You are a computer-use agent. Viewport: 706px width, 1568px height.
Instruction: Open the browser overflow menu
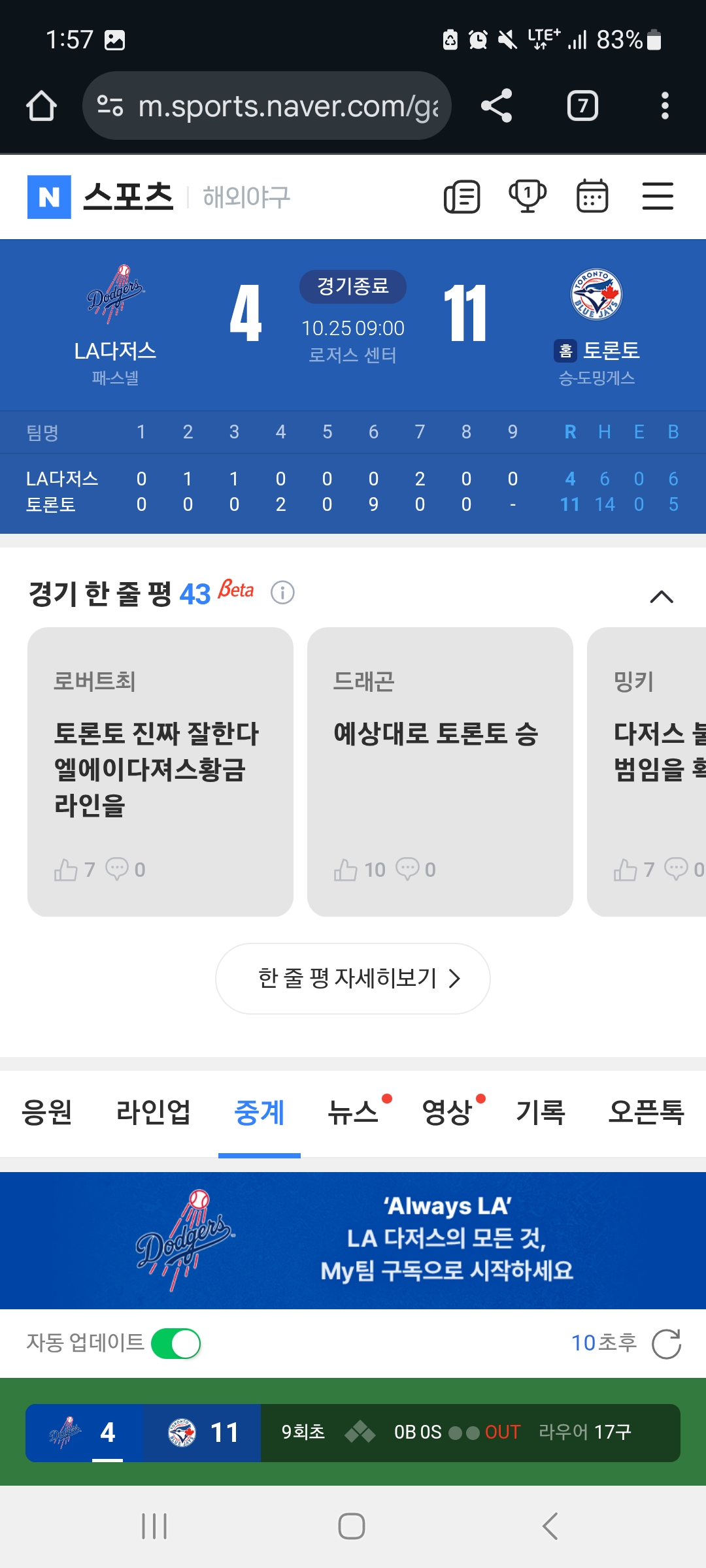click(665, 106)
